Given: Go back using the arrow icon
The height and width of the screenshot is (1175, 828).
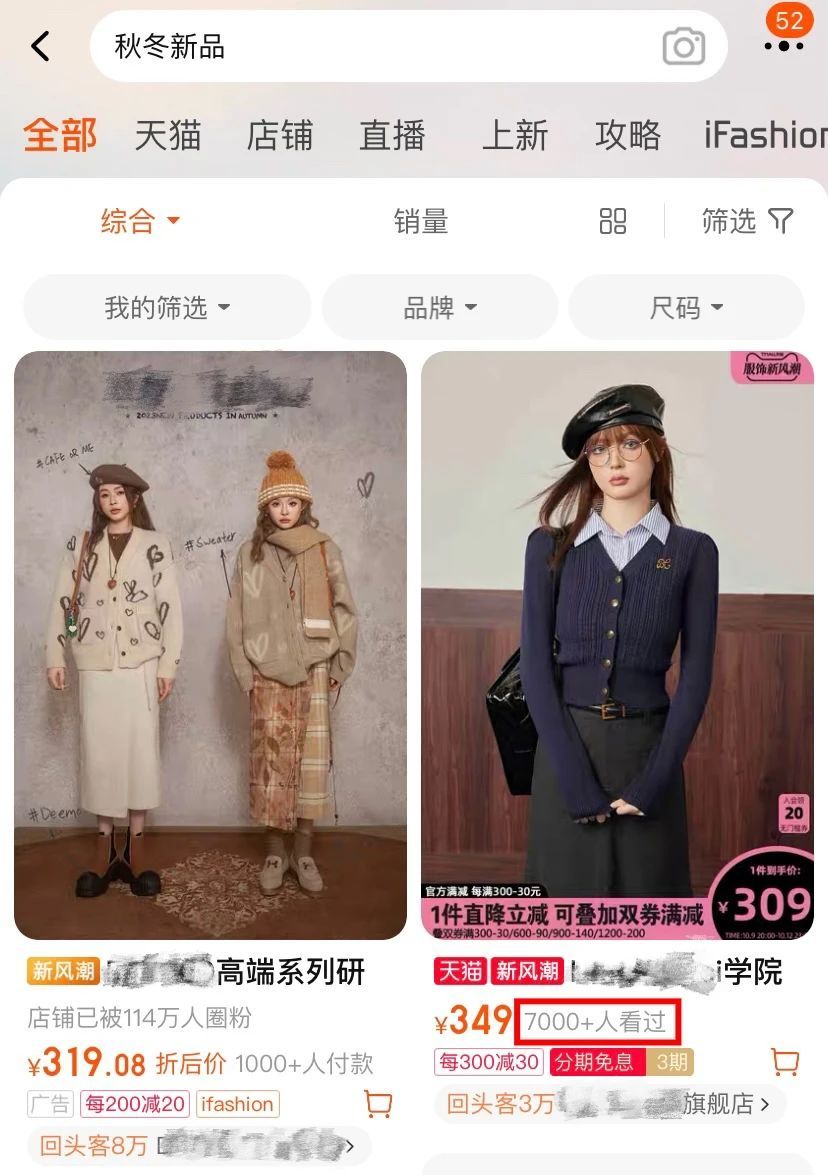Looking at the screenshot, I should click(40, 46).
